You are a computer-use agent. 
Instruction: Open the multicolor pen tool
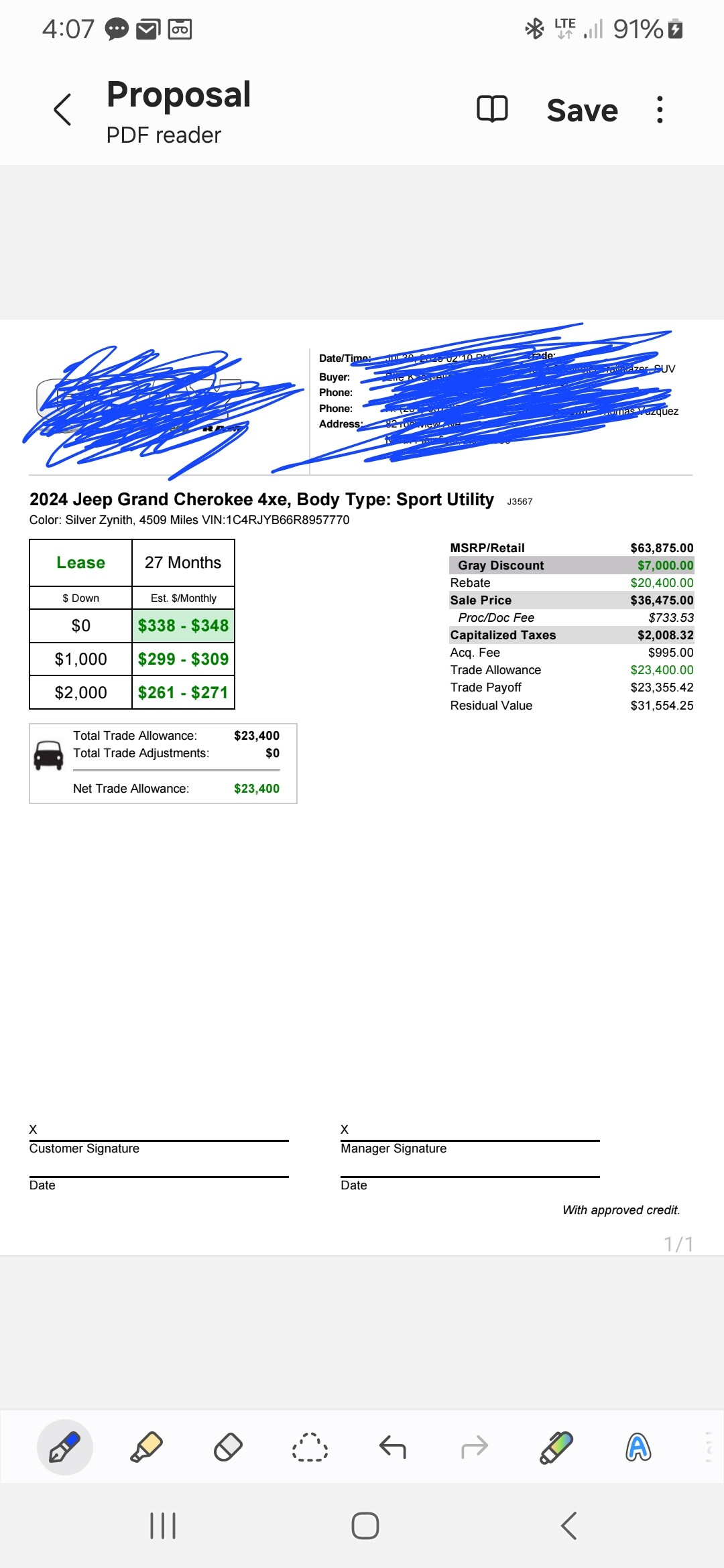click(556, 1447)
